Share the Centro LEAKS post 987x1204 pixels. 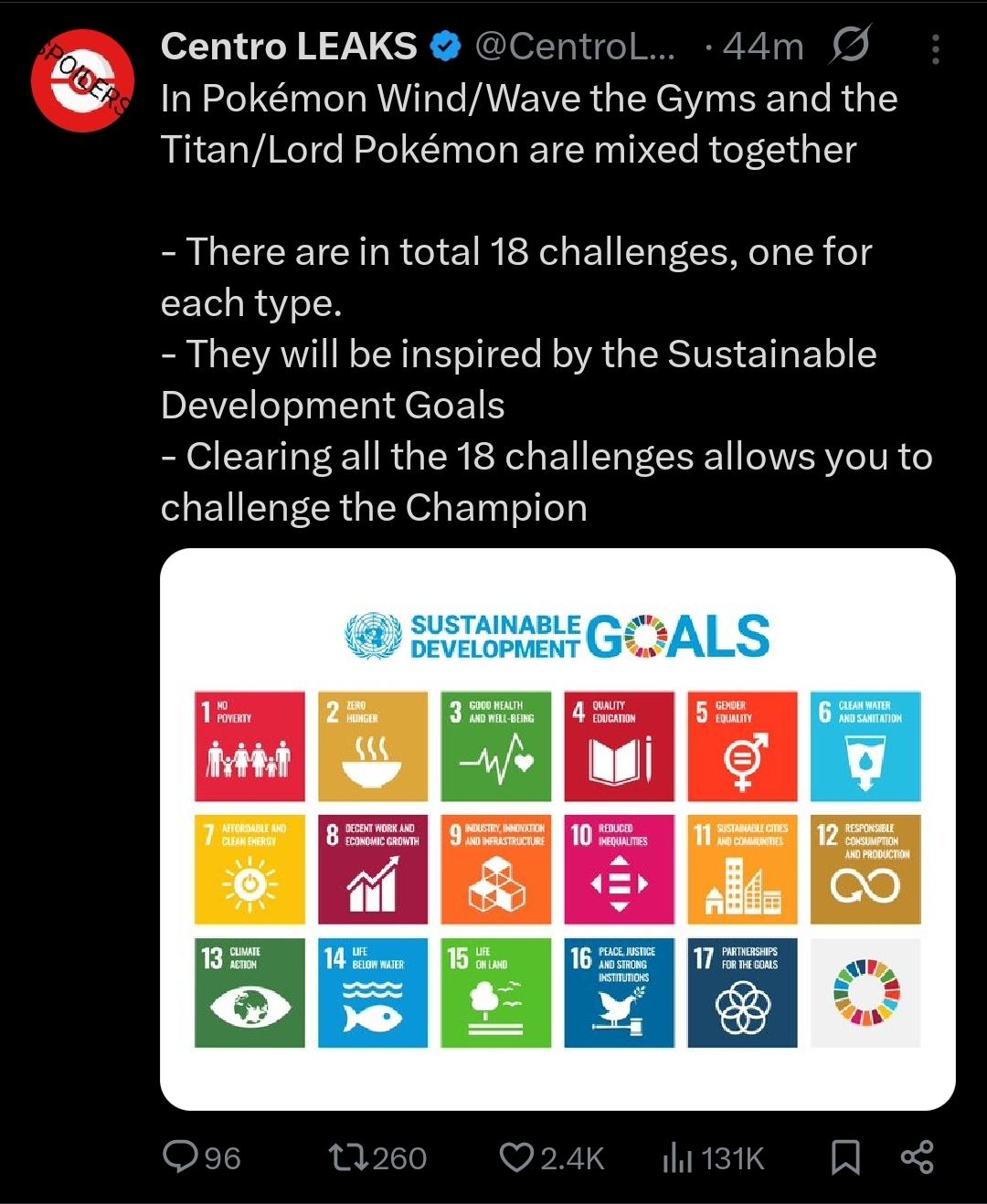(x=917, y=1157)
